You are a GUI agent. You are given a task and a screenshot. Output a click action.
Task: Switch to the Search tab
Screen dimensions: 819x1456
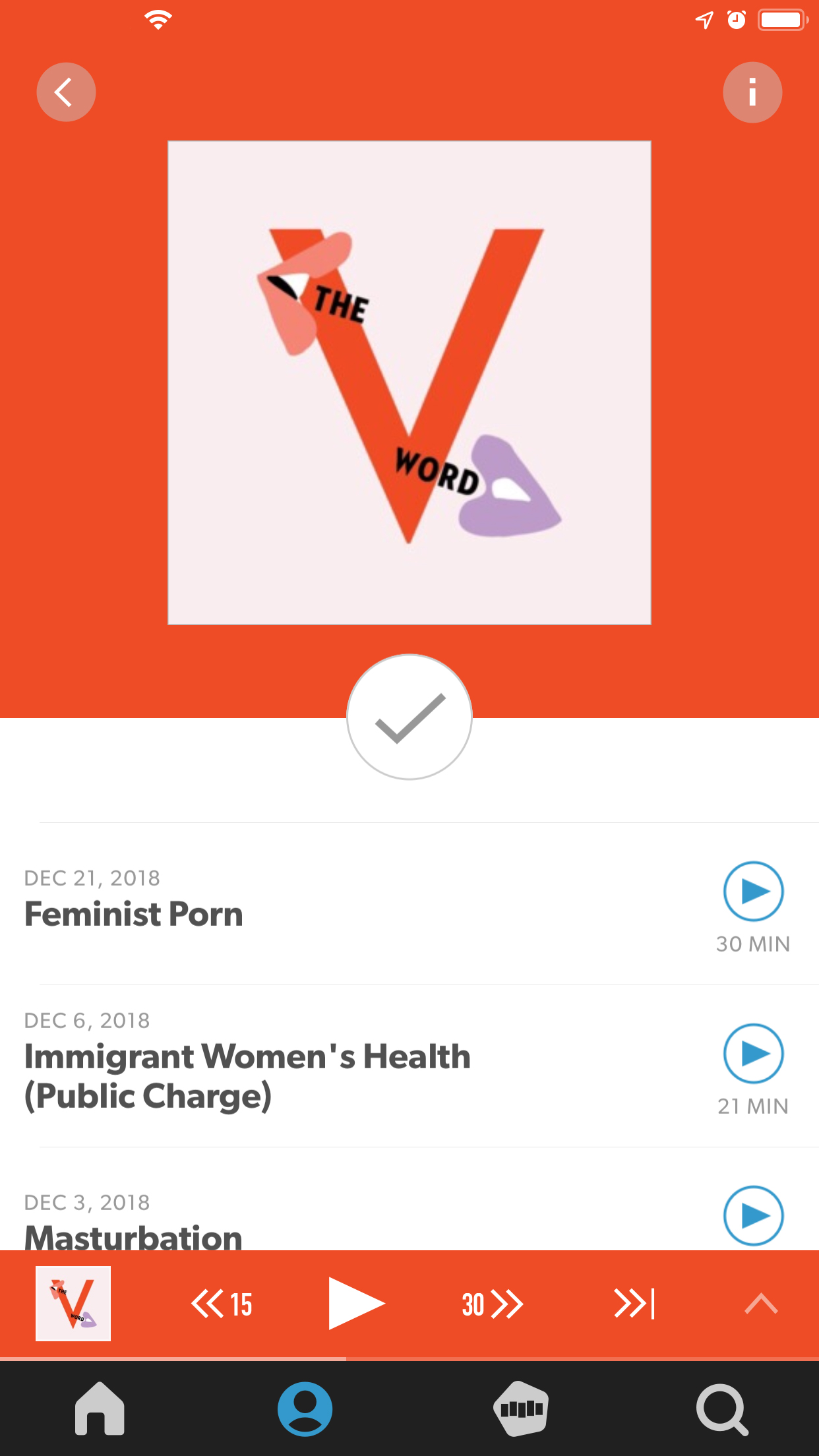722,1409
